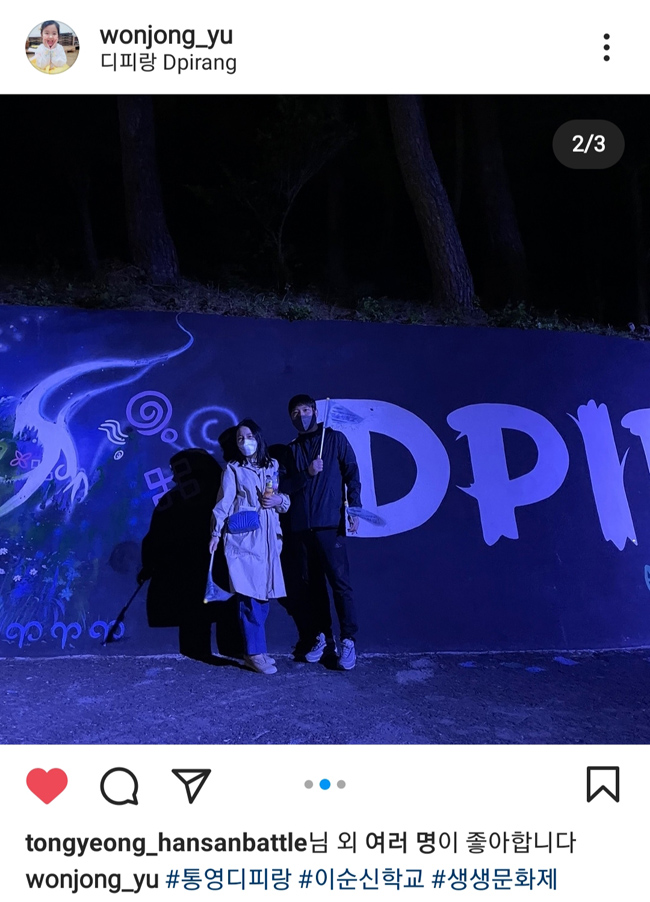
Task: Save the post with the bookmark icon
Action: pyautogui.click(x=602, y=785)
